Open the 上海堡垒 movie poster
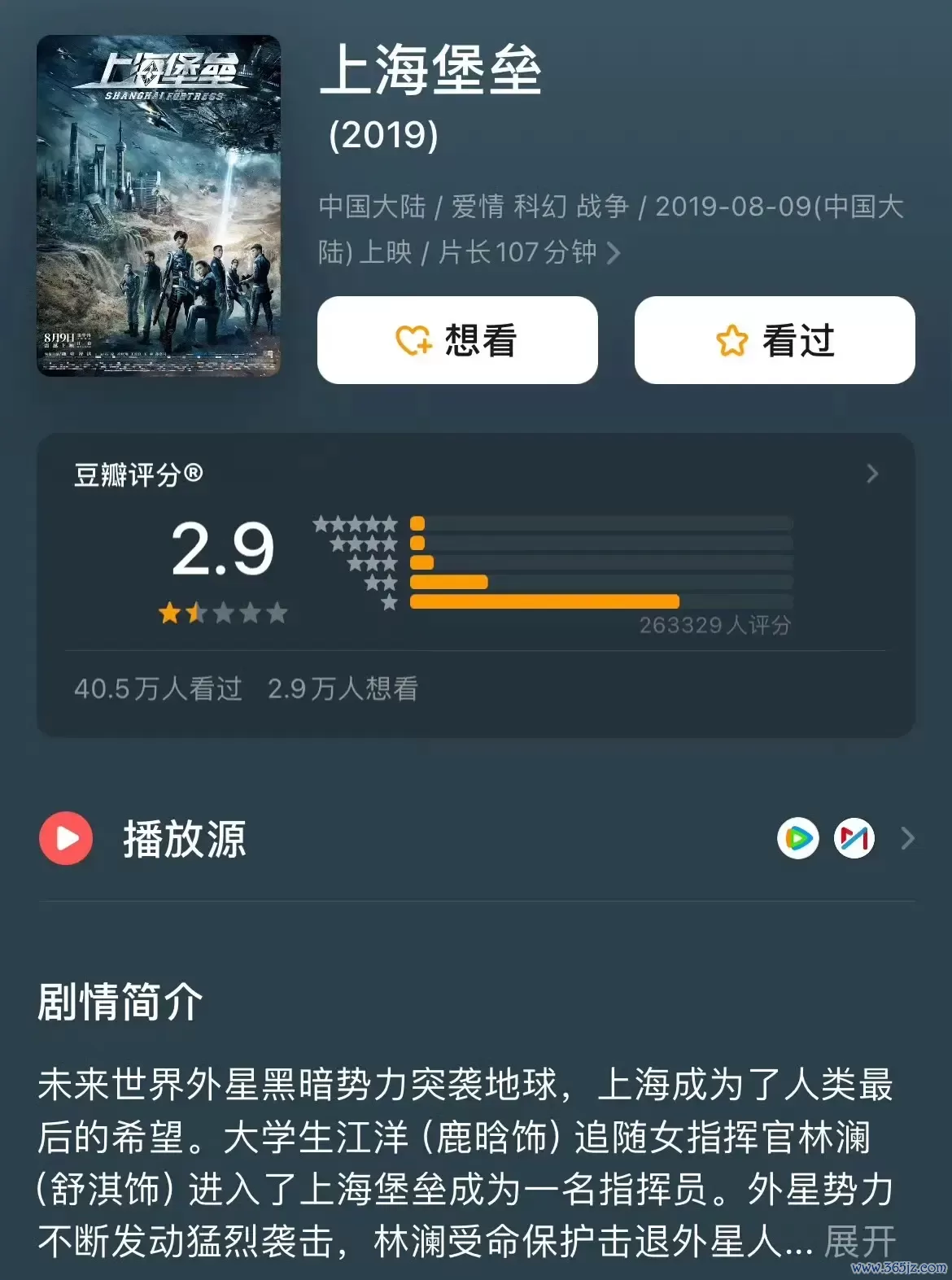The height and width of the screenshot is (1280, 952). pyautogui.click(x=159, y=205)
